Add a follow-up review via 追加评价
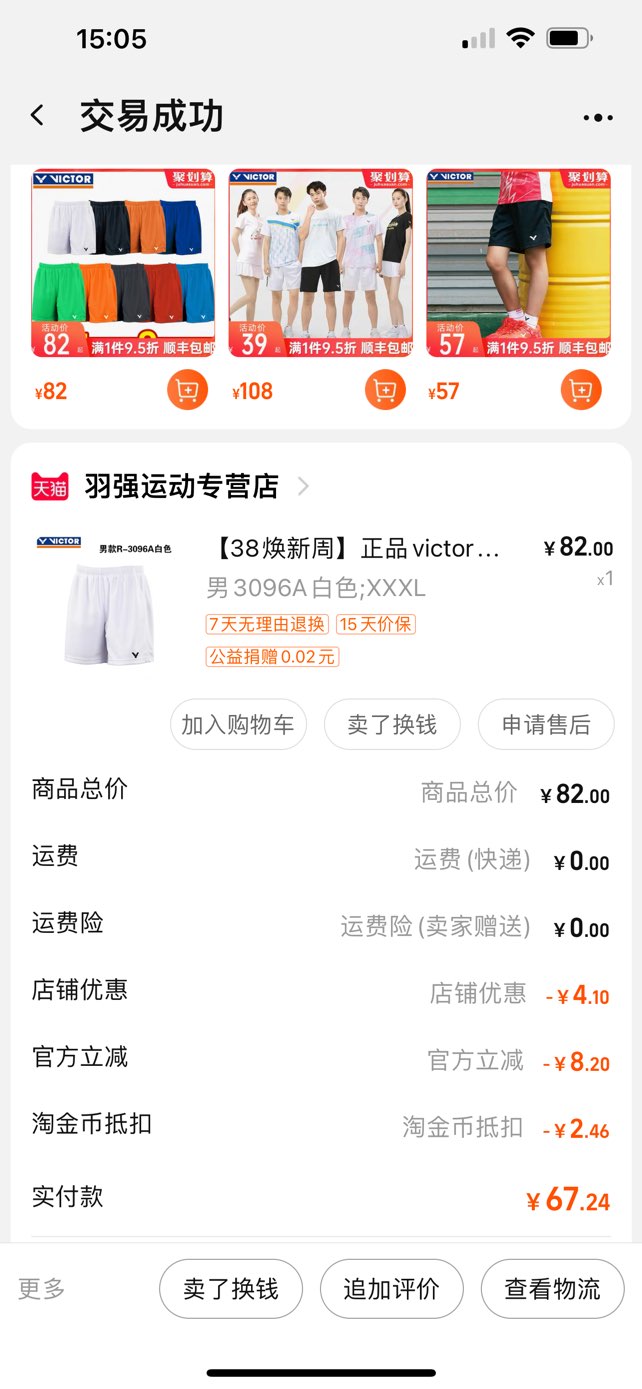The height and width of the screenshot is (1389, 642). point(392,1289)
